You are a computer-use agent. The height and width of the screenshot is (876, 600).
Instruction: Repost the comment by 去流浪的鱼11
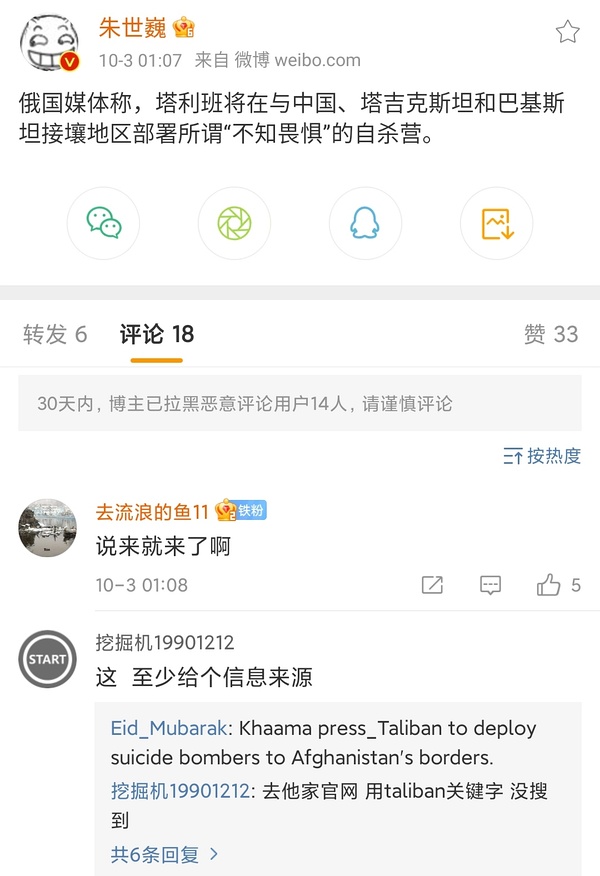(432, 585)
